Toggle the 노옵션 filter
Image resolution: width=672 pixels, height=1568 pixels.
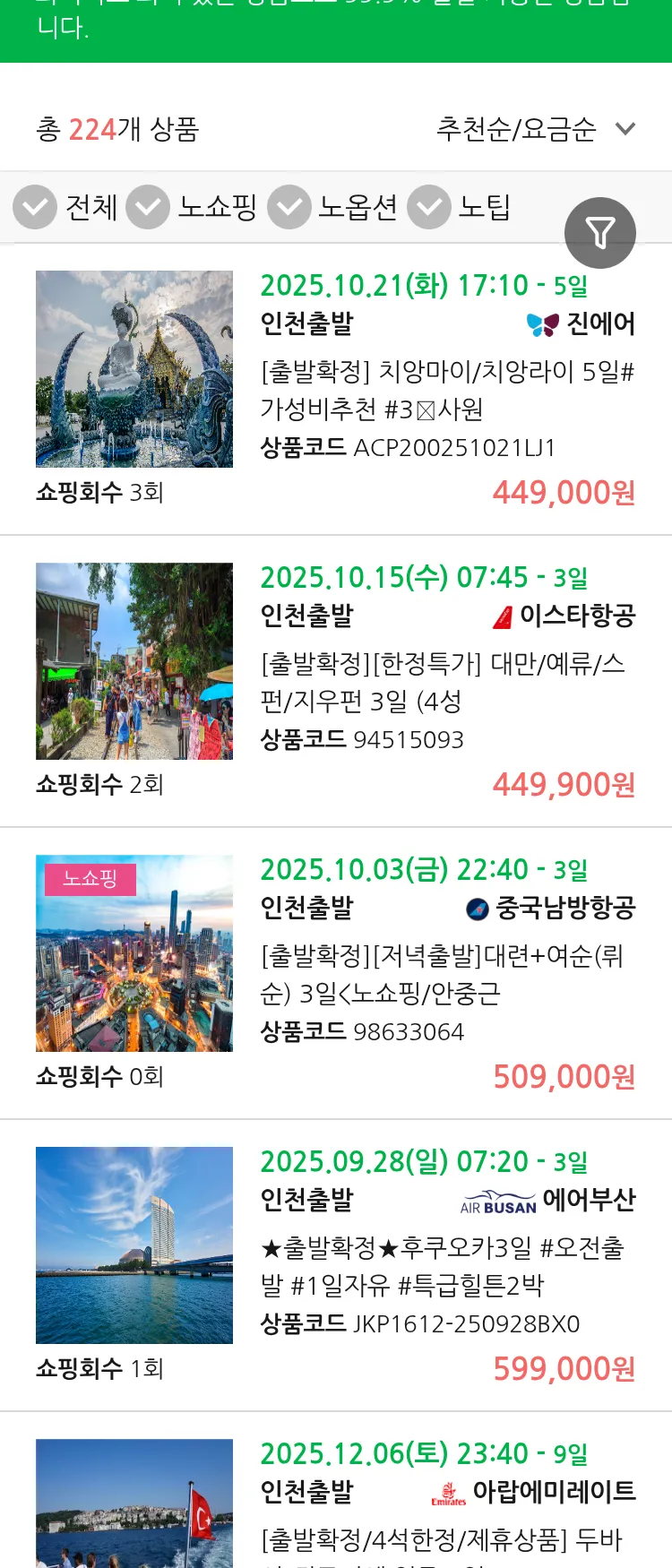pyautogui.click(x=289, y=207)
